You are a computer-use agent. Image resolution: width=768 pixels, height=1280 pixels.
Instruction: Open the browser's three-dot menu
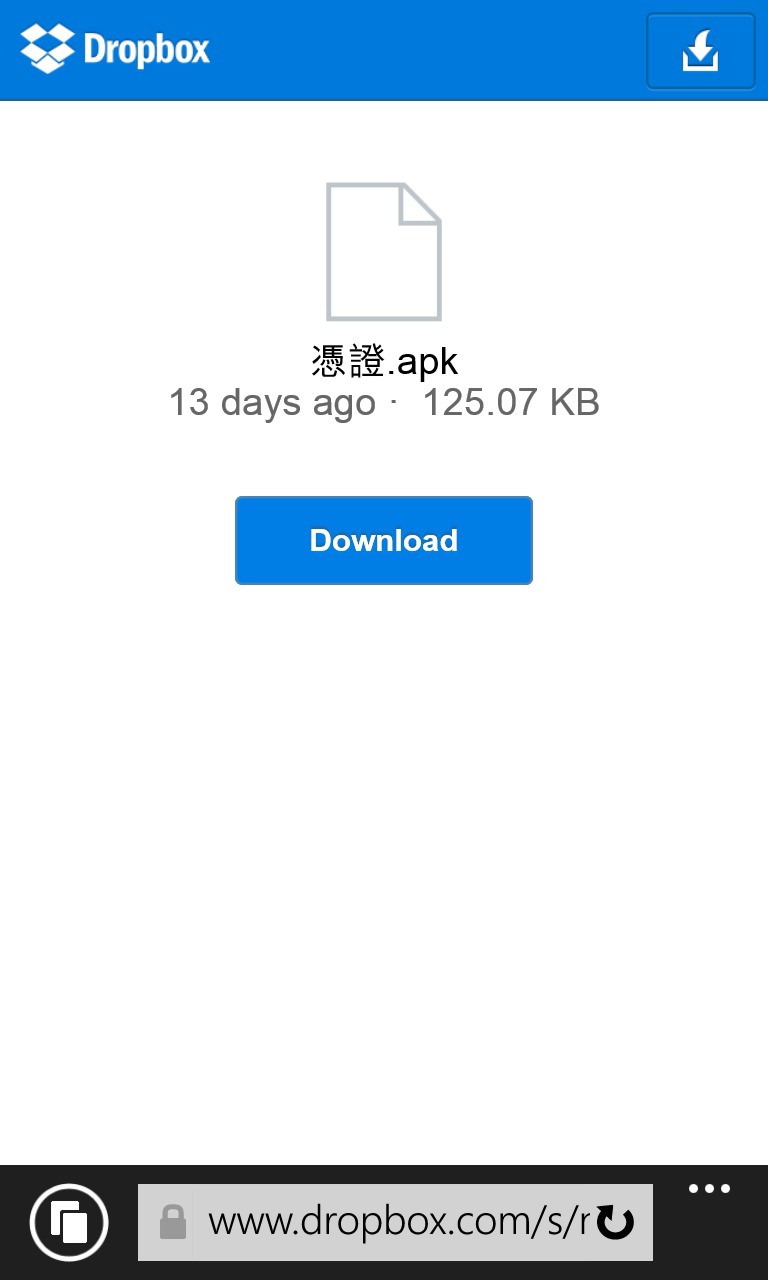pyautogui.click(x=710, y=1189)
